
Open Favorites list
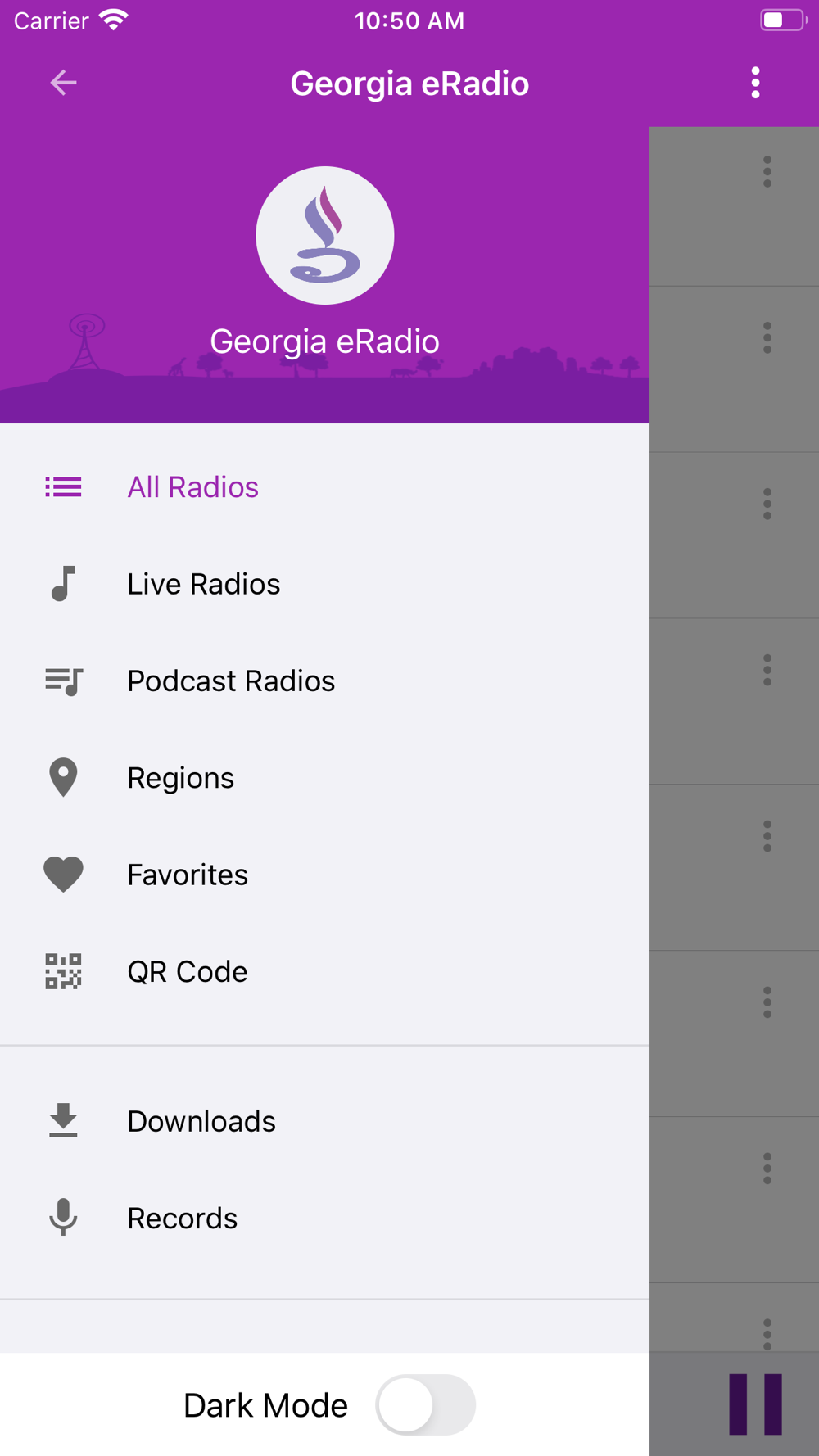click(x=324, y=875)
